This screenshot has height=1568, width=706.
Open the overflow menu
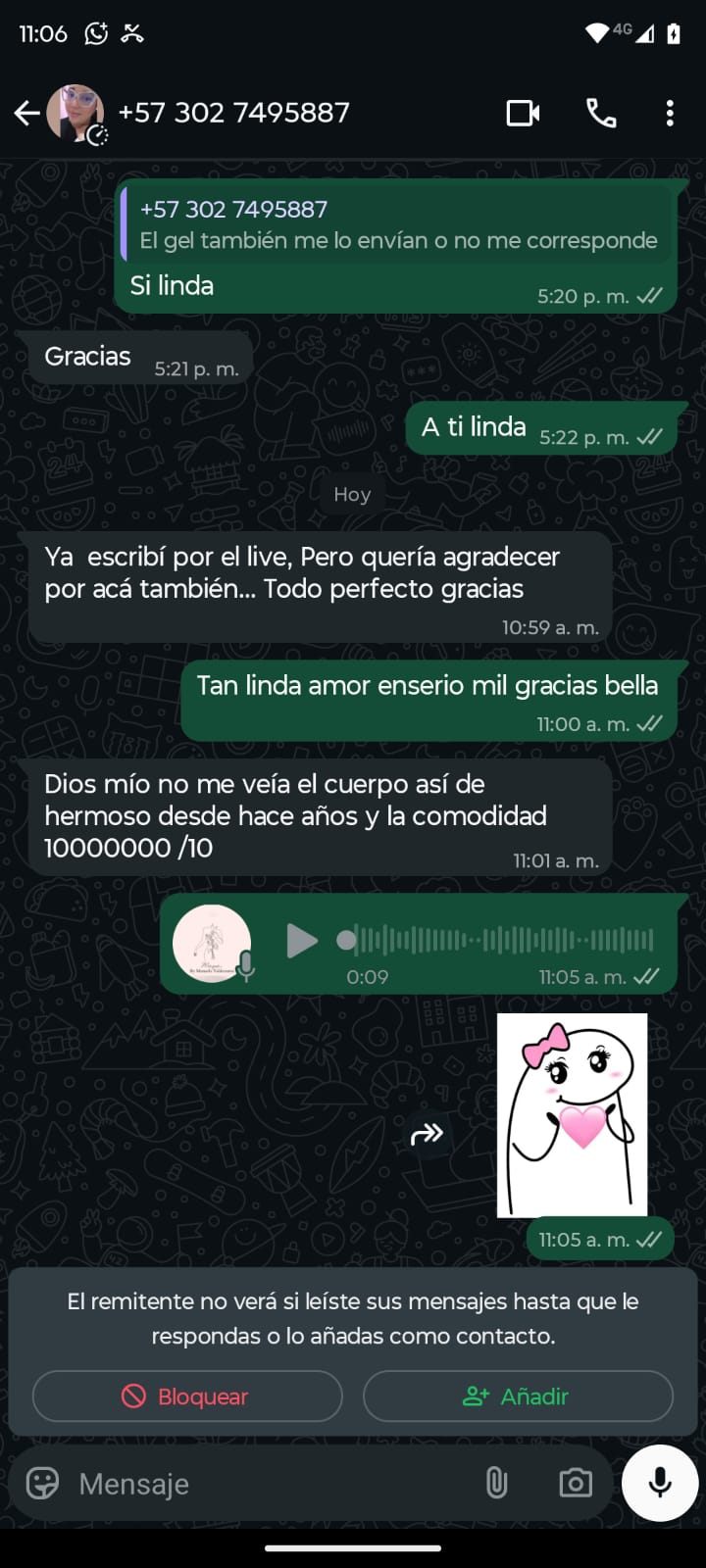670,114
